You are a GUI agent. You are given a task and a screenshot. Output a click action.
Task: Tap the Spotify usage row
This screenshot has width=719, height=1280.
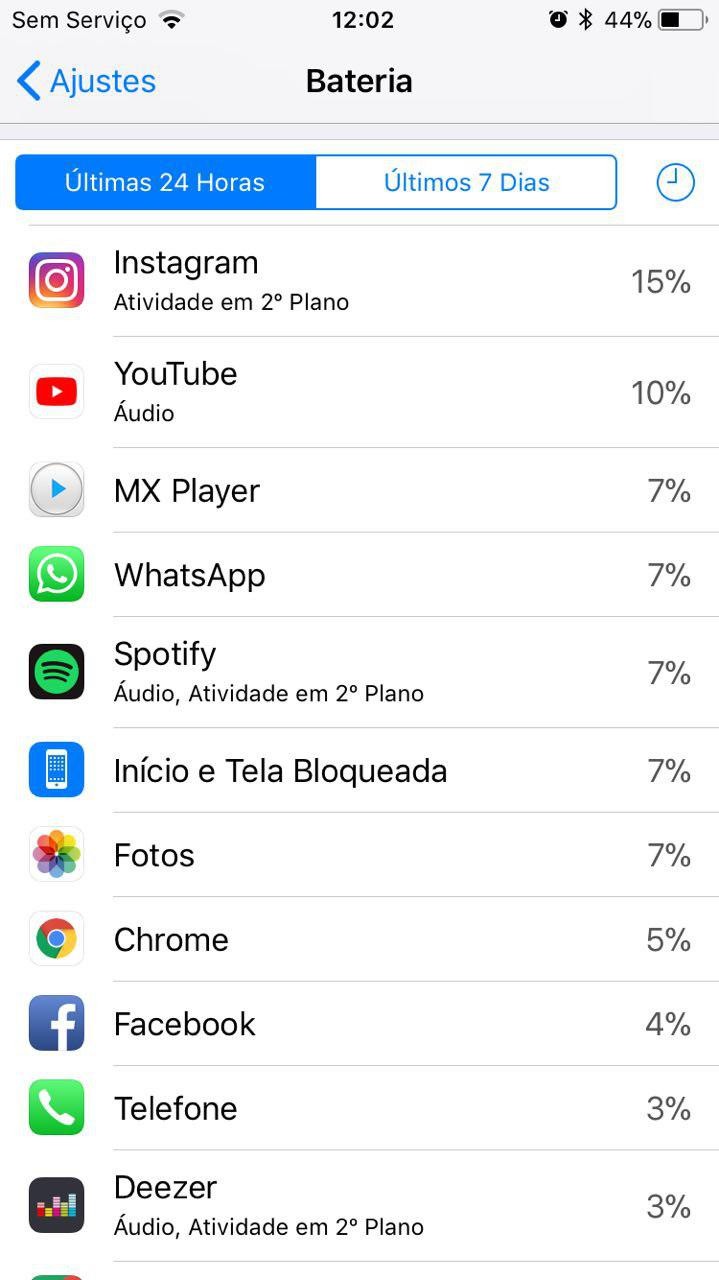(x=360, y=672)
